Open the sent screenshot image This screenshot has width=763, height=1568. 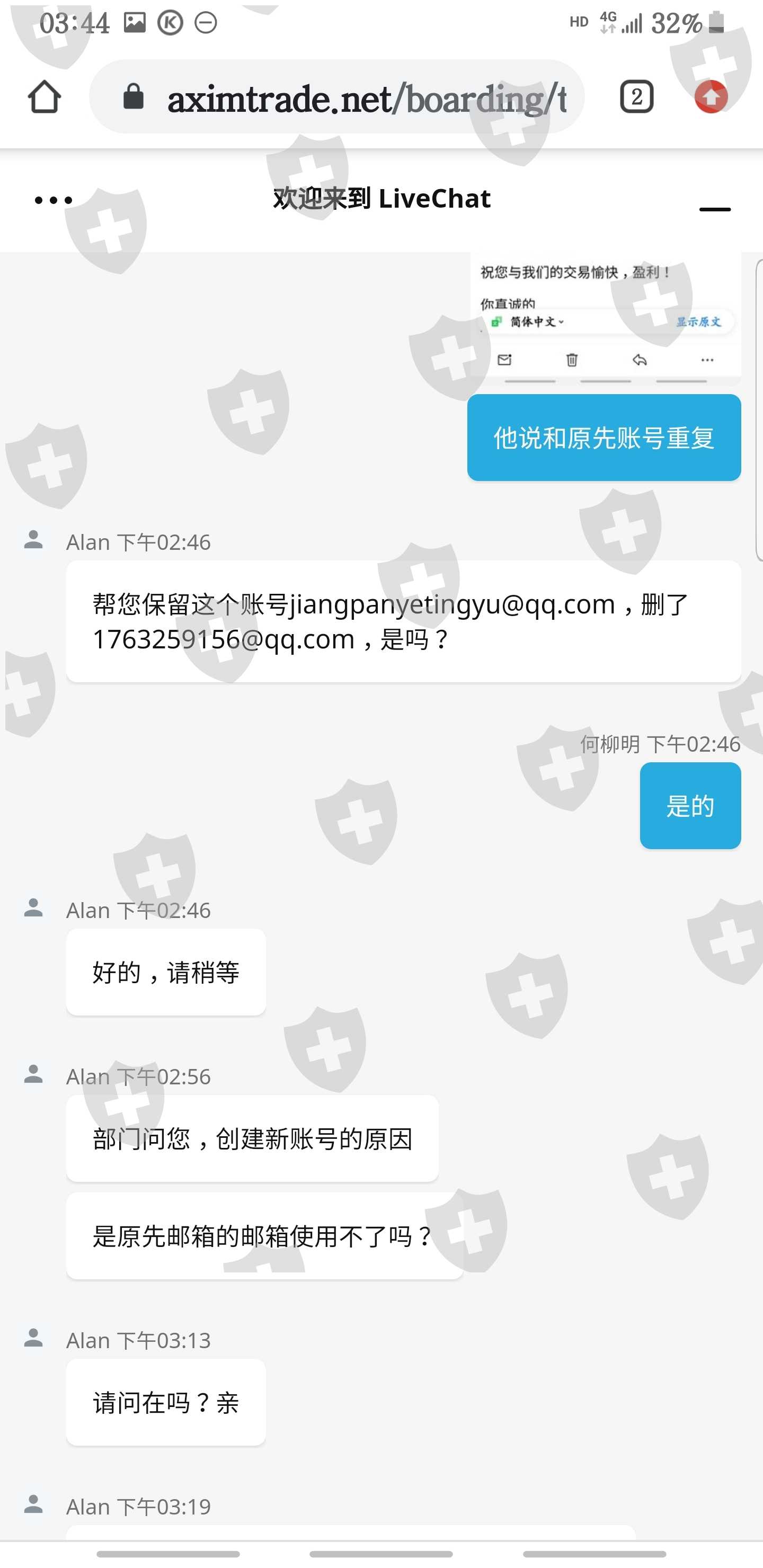click(605, 318)
